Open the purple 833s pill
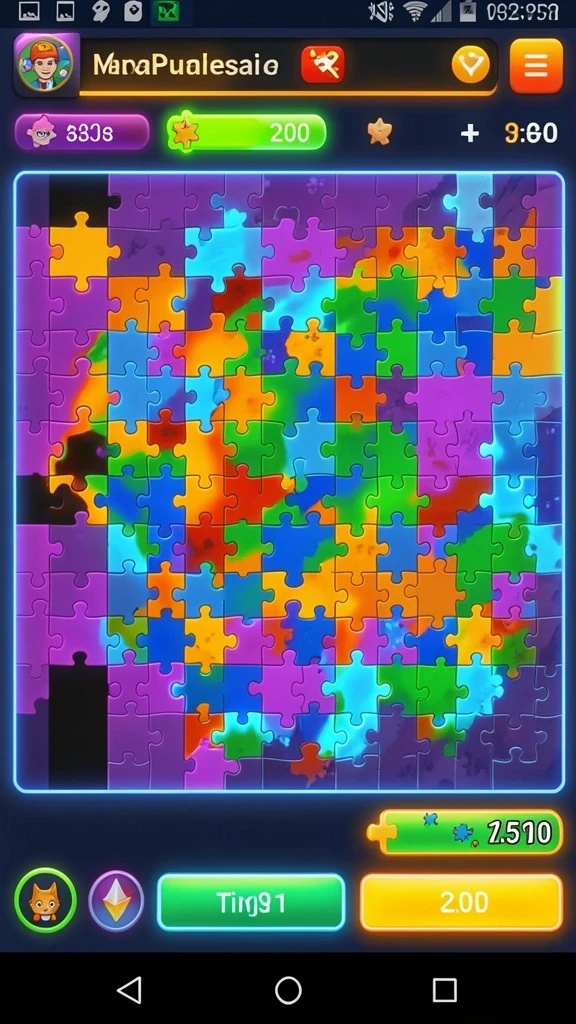 click(x=82, y=133)
